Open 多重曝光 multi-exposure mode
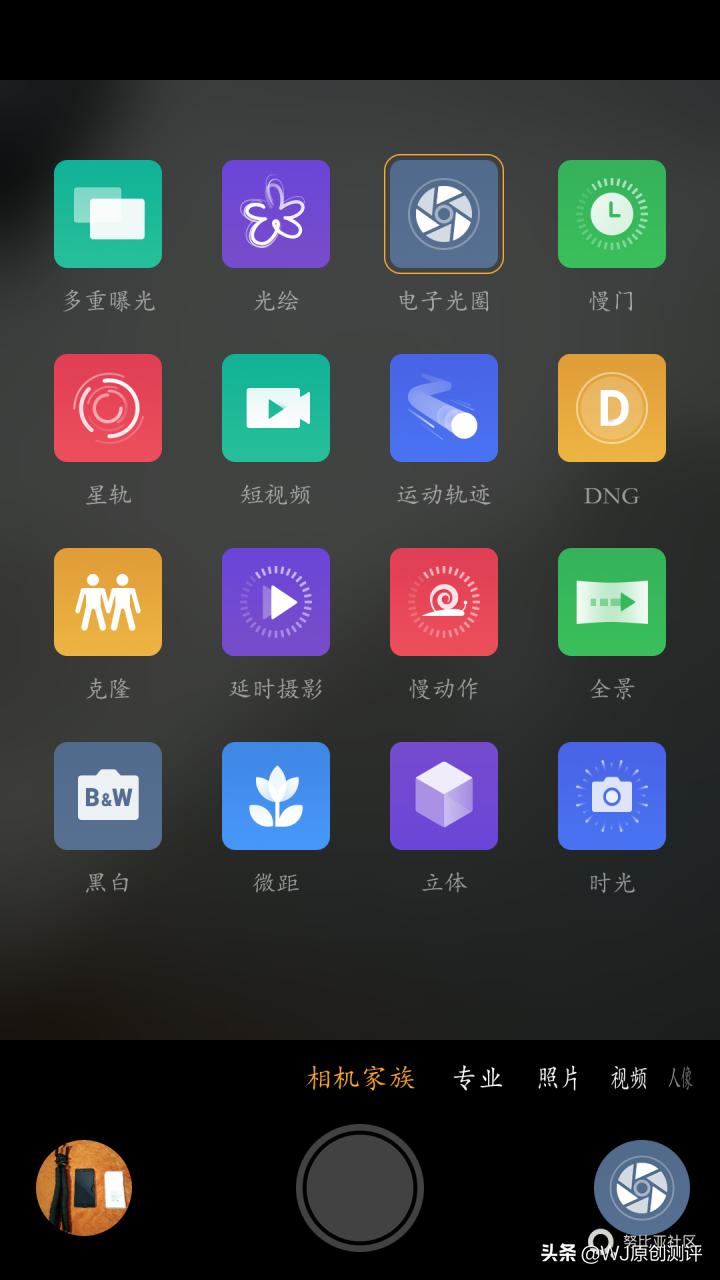Image resolution: width=720 pixels, height=1280 pixels. tap(108, 214)
